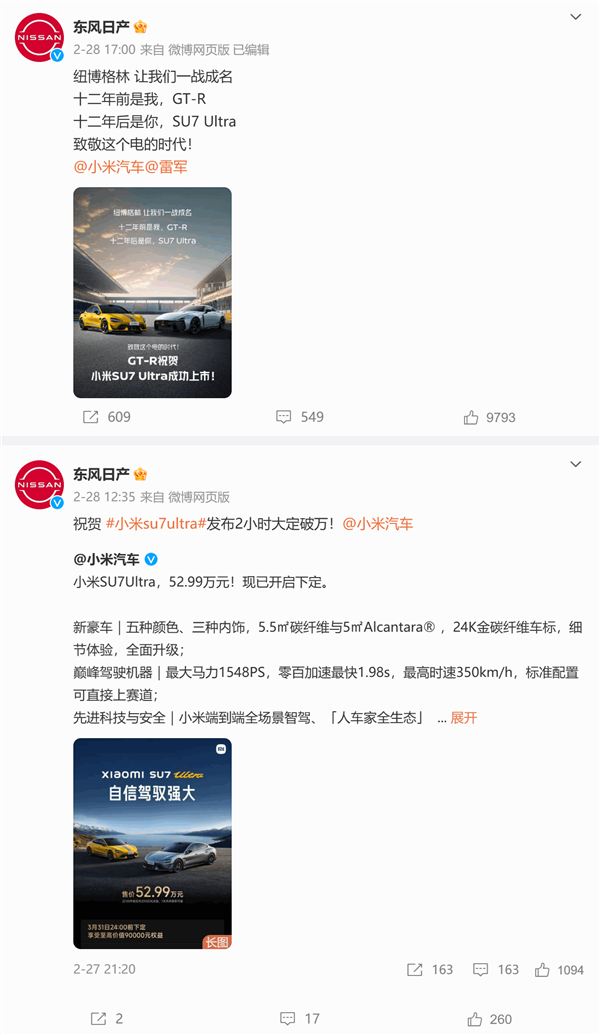Open the dropdown chevron on the 12:35 post
Image resolution: width=600 pixels, height=1035 pixels.
tap(575, 465)
